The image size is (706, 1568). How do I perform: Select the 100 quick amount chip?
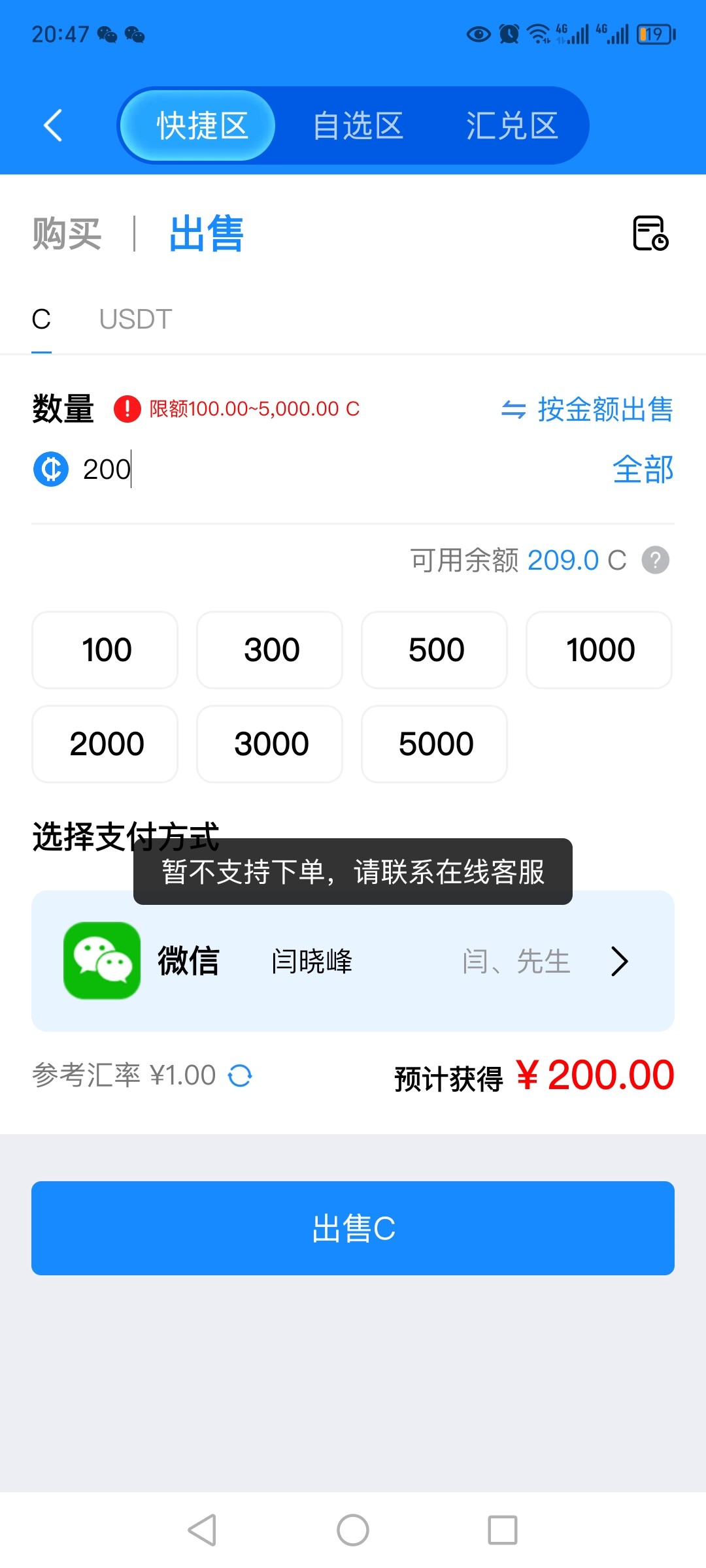(105, 650)
